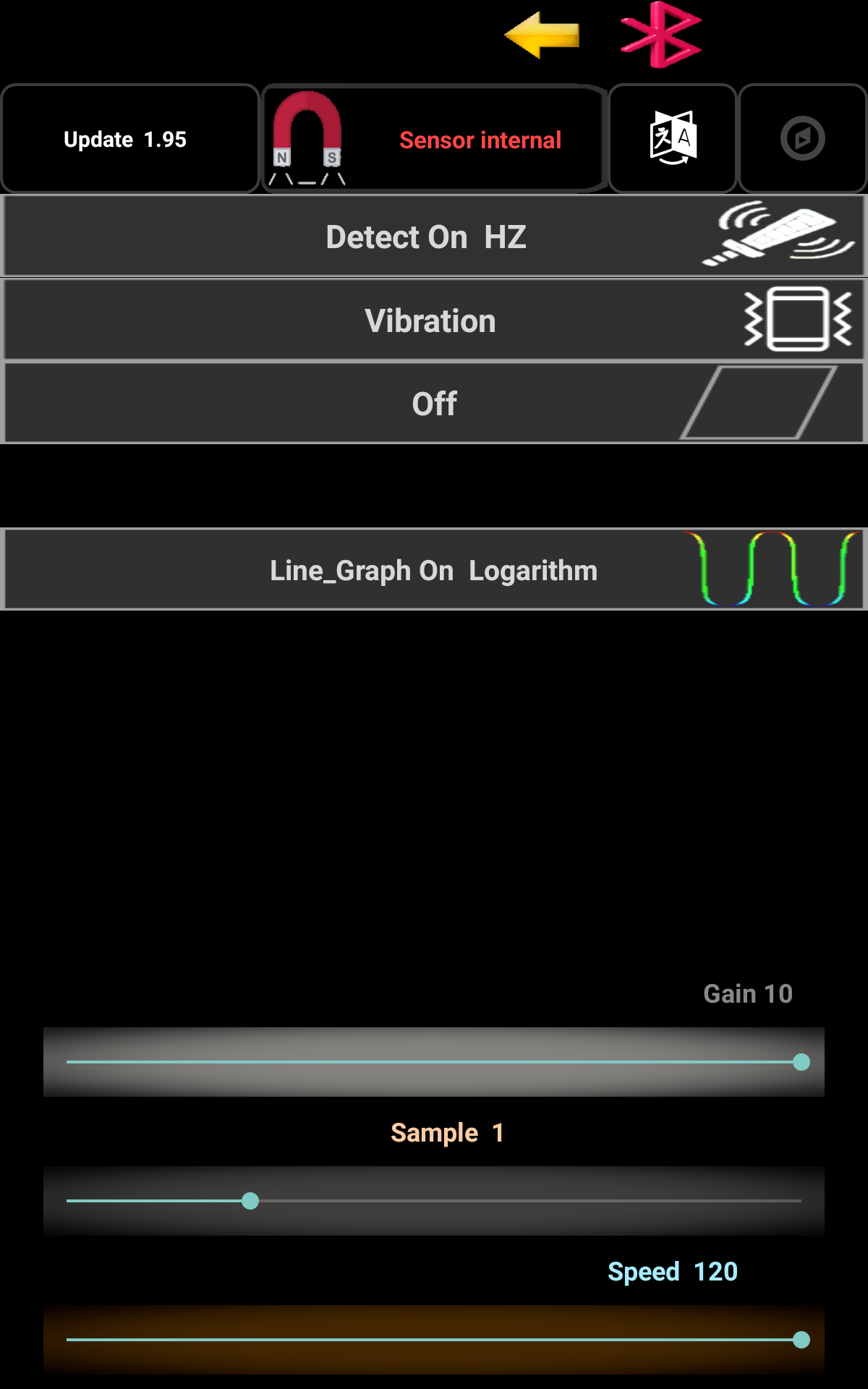This screenshot has height=1389, width=868.
Task: Tap the Speed slider track
Action: [434, 1340]
